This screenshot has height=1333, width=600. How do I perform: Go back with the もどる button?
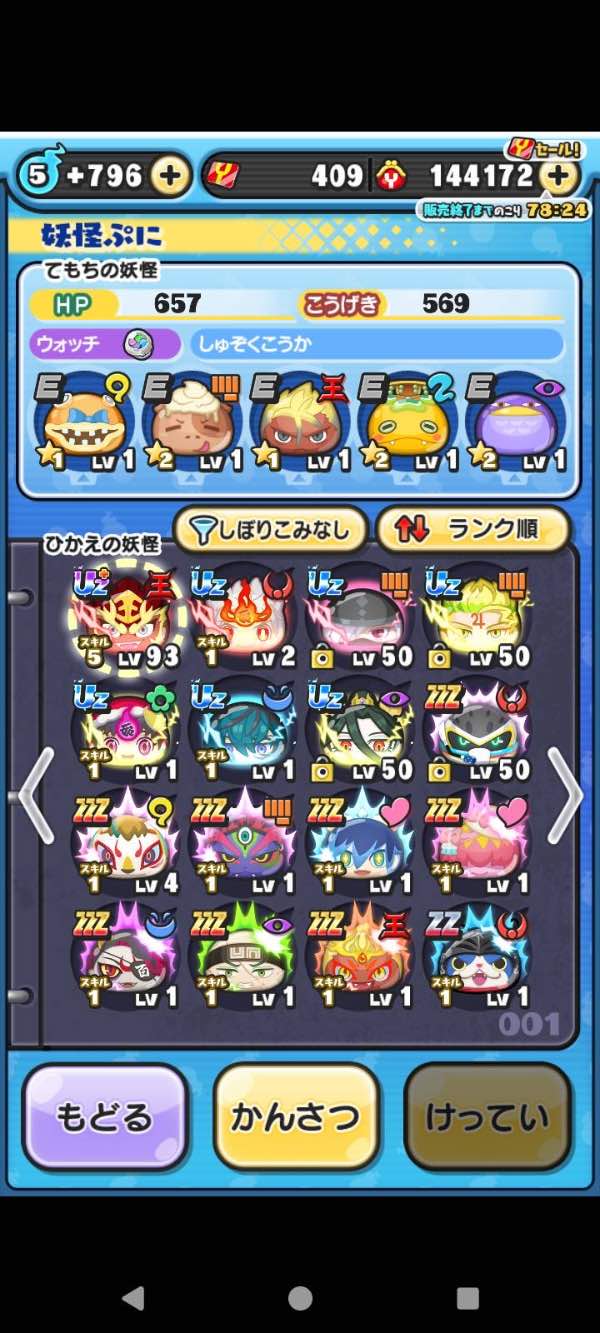(105, 1117)
